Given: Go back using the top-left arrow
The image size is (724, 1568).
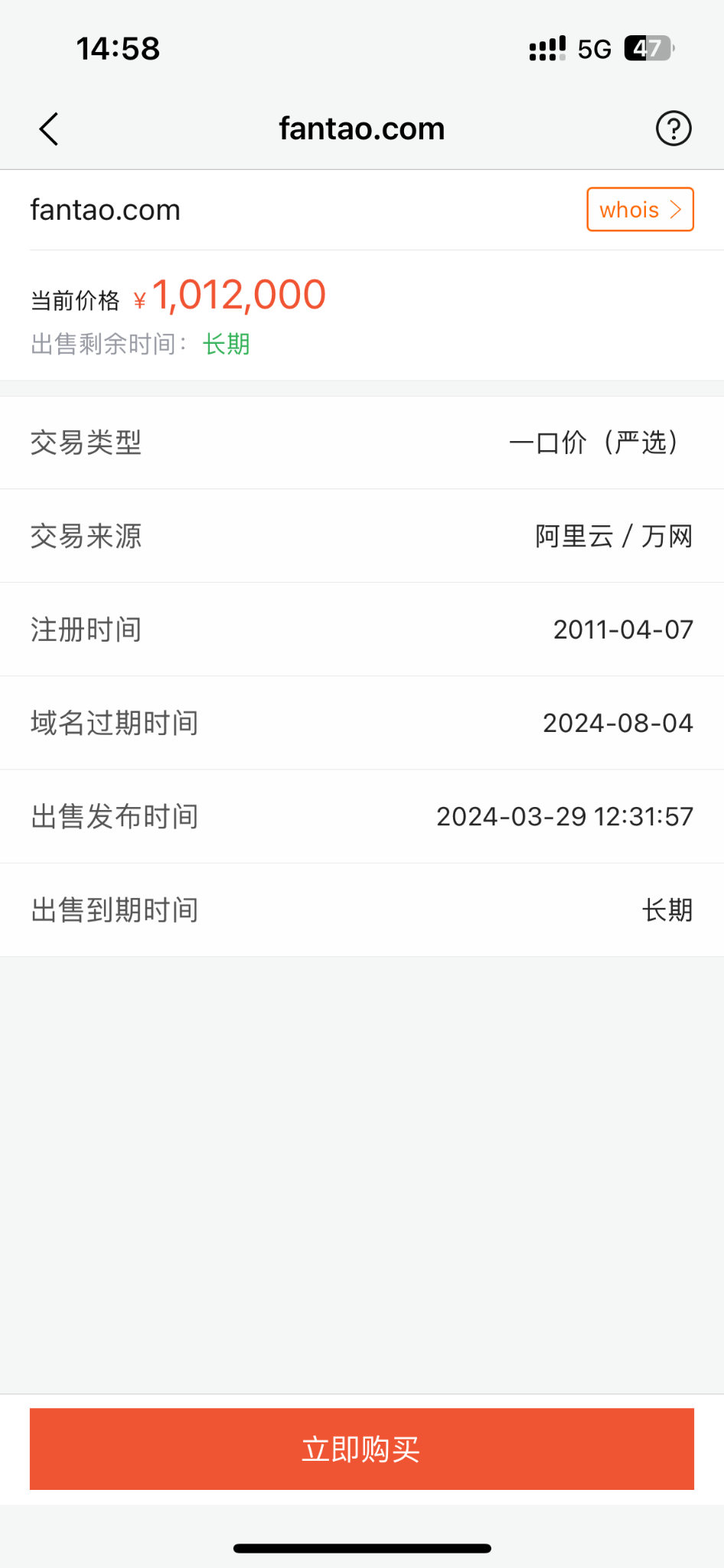Looking at the screenshot, I should pos(49,129).
